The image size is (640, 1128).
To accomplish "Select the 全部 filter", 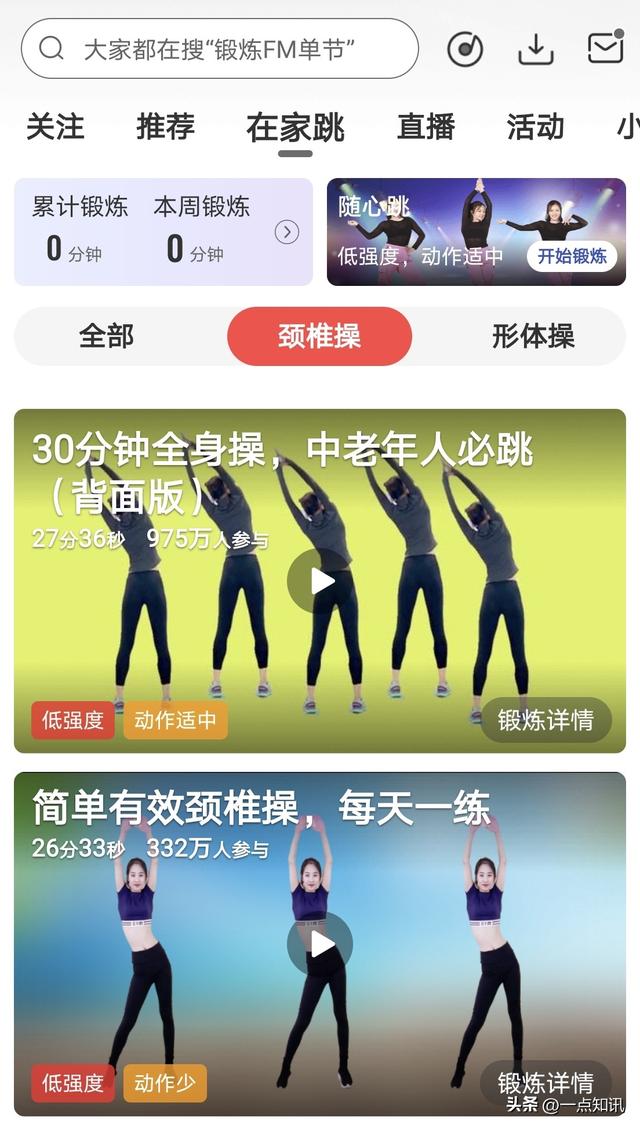I will [x=106, y=336].
